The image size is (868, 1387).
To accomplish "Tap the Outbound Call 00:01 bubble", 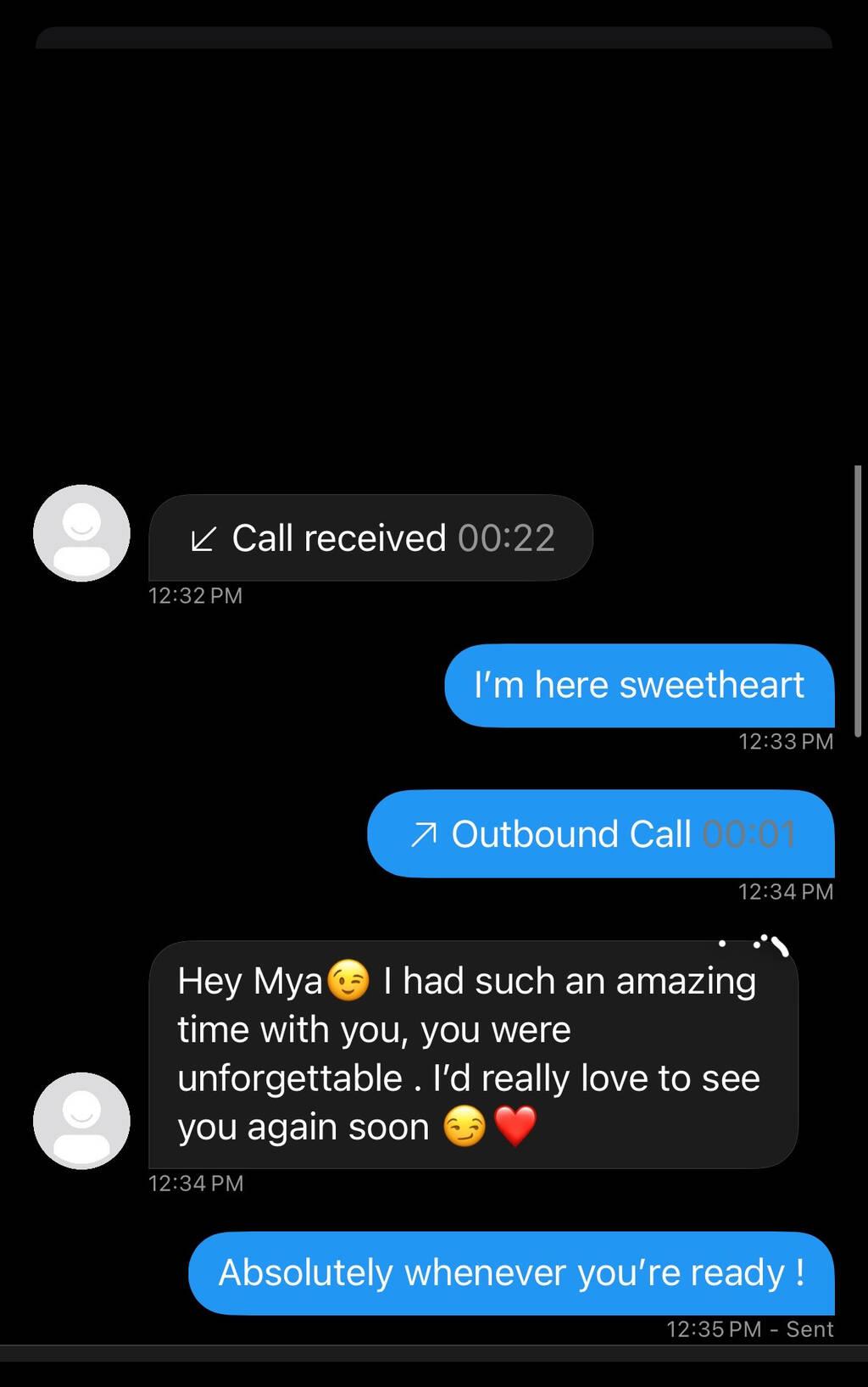I will [601, 834].
